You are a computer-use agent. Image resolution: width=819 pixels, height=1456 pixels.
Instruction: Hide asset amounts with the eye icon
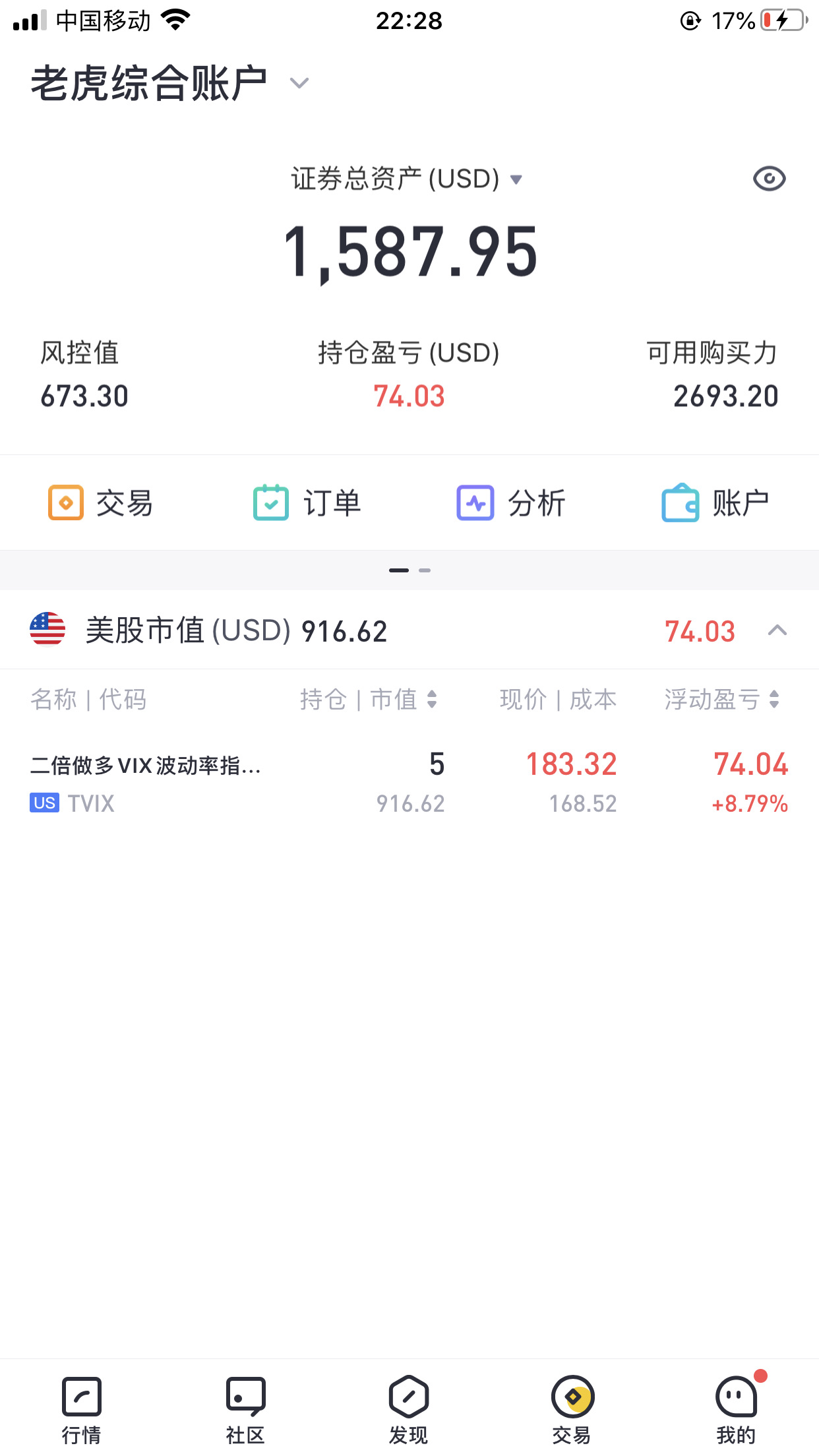pyautogui.click(x=769, y=179)
